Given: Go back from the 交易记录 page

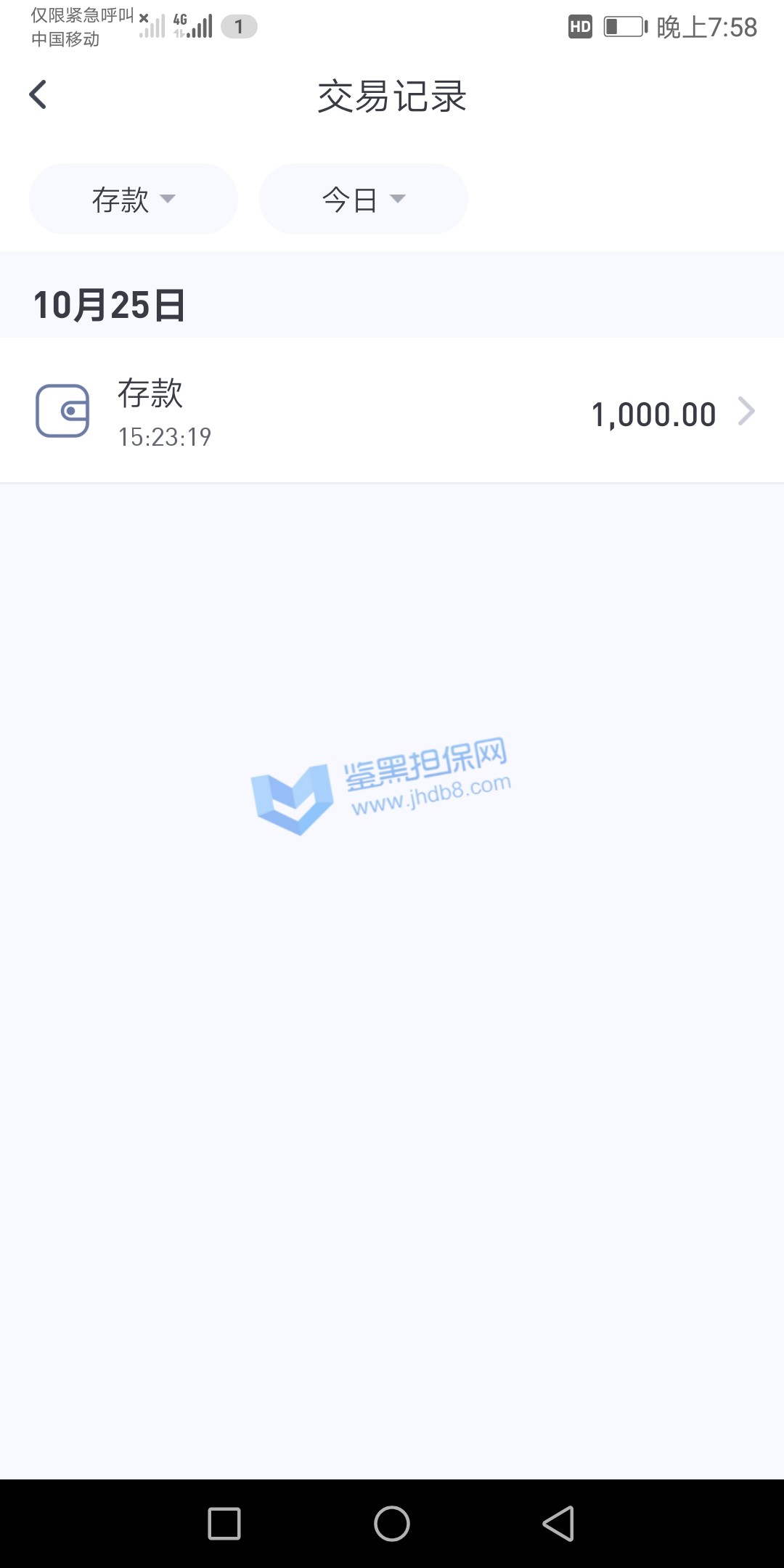Looking at the screenshot, I should point(38,95).
